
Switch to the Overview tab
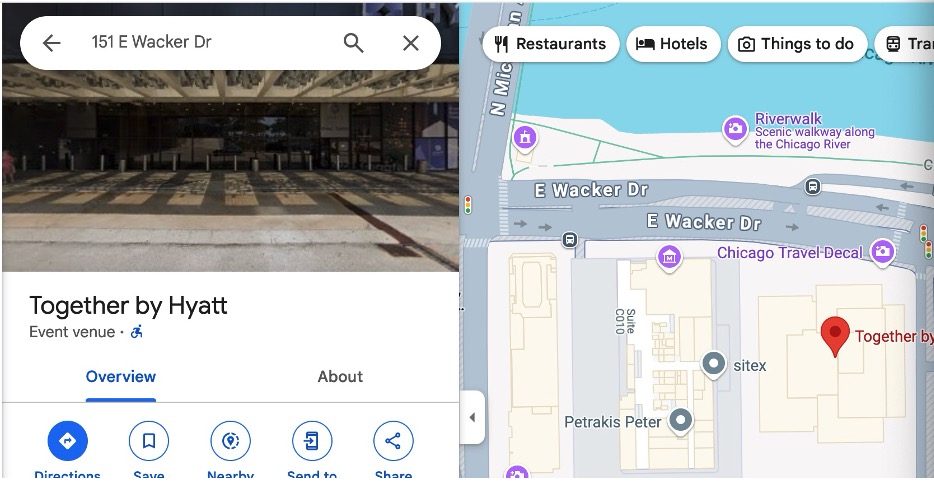pos(121,377)
